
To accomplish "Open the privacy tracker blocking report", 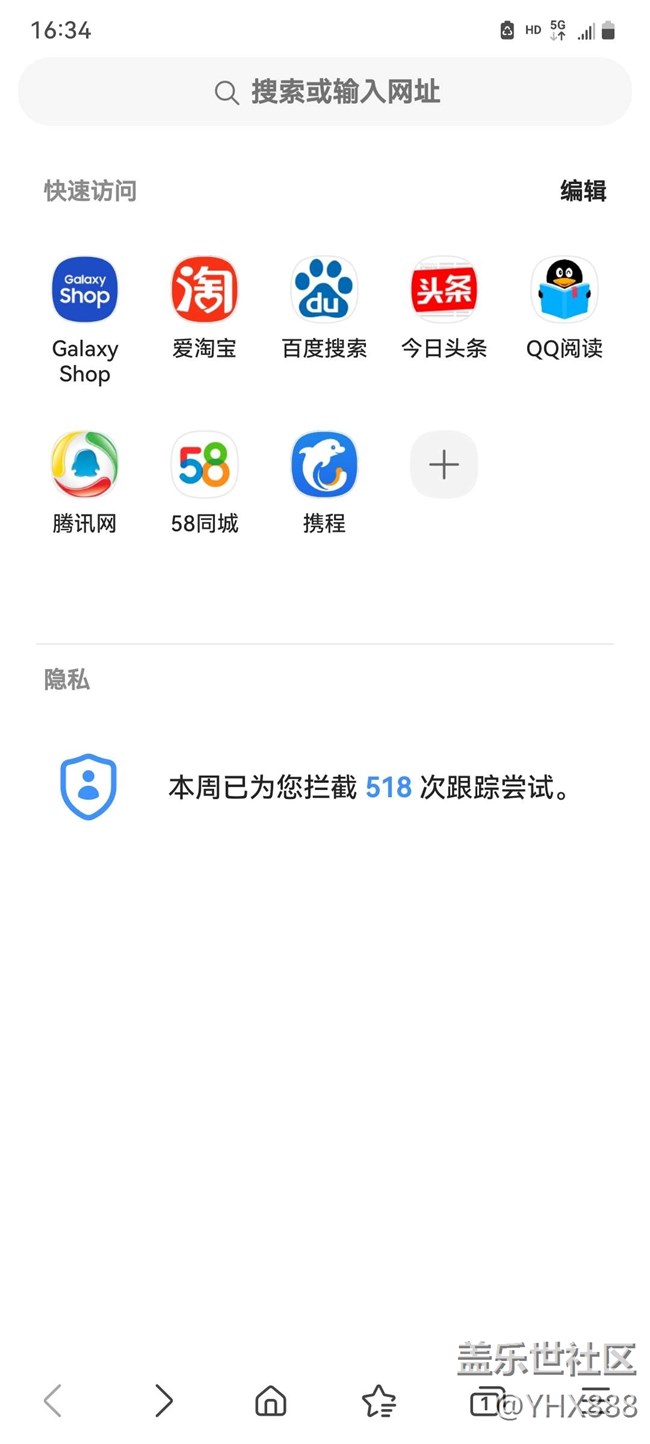I will (x=325, y=788).
